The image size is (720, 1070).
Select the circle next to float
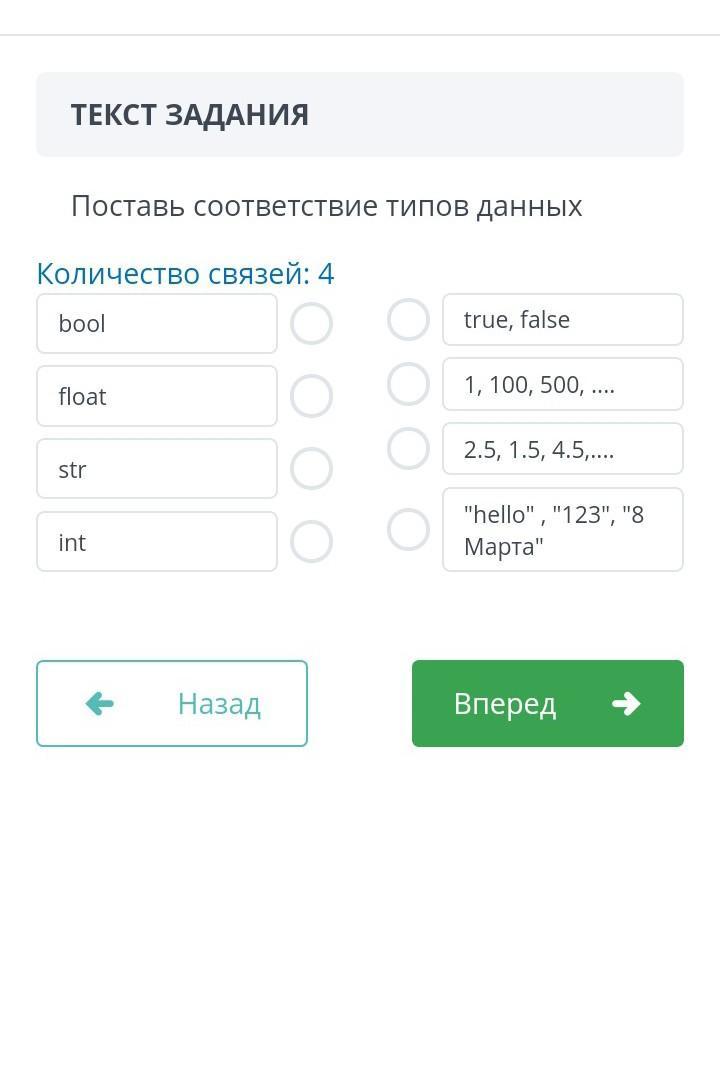click(311, 396)
